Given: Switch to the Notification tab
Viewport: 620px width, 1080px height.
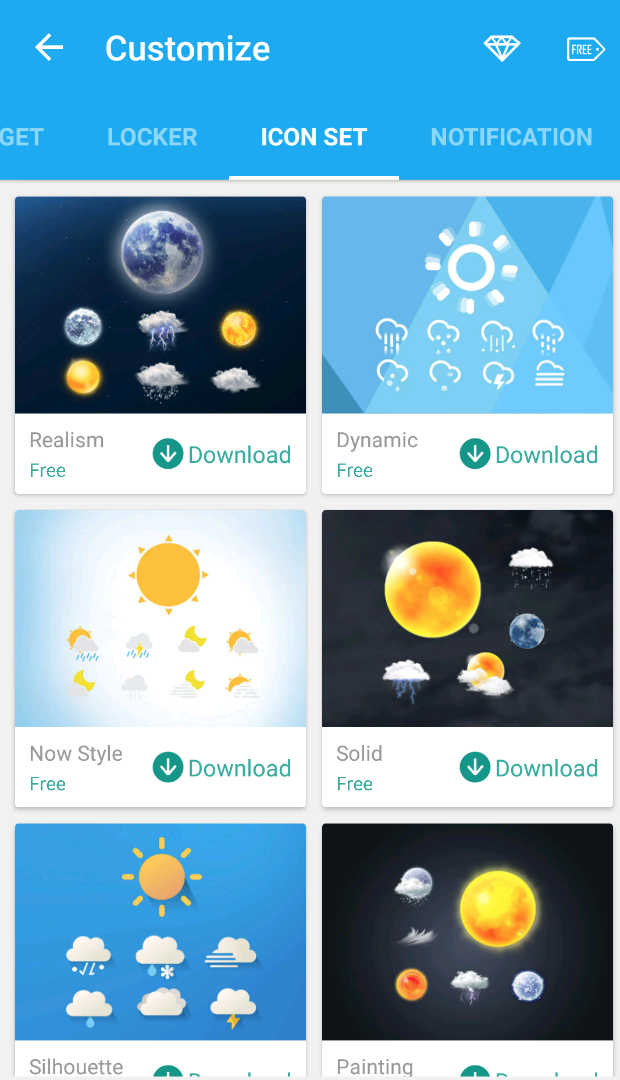Looking at the screenshot, I should coord(511,137).
